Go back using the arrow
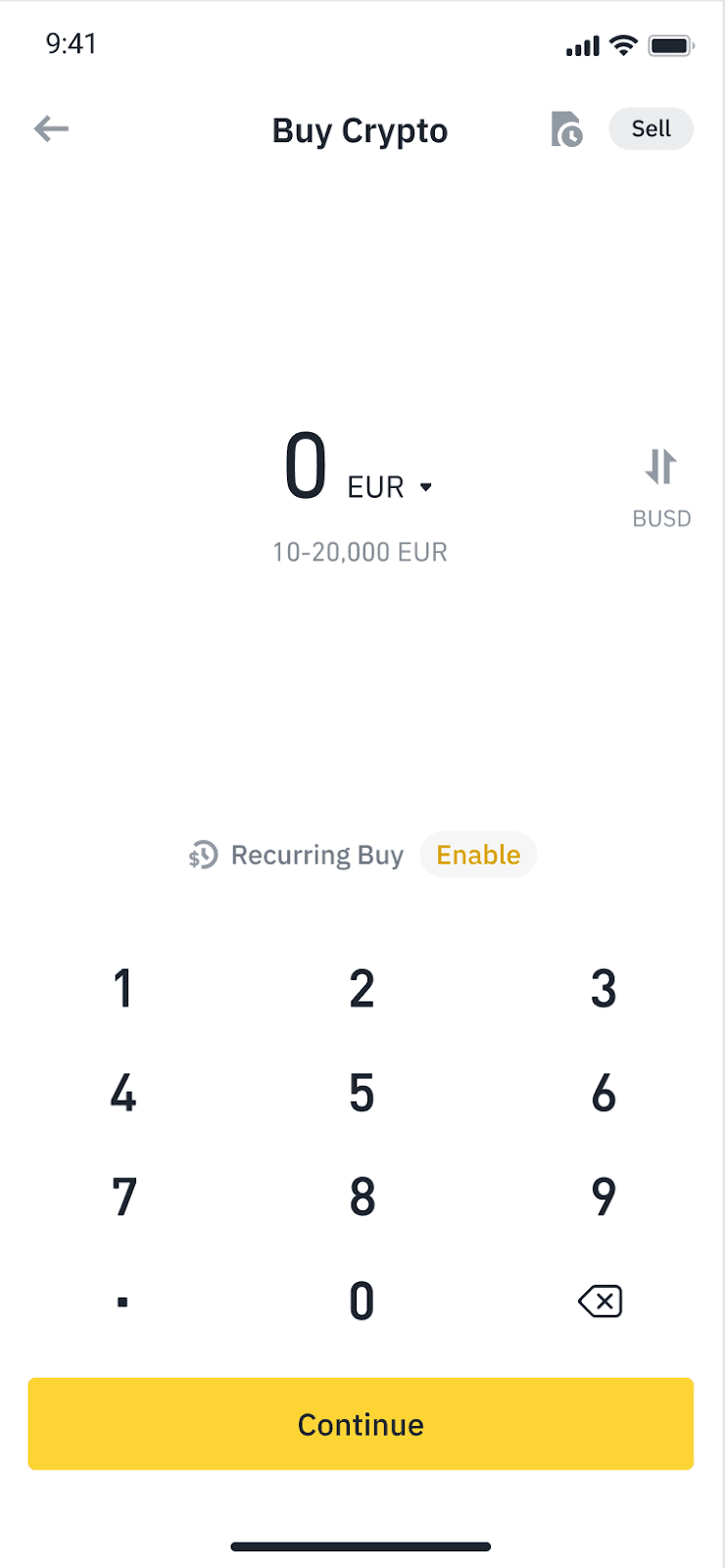 [x=51, y=128]
